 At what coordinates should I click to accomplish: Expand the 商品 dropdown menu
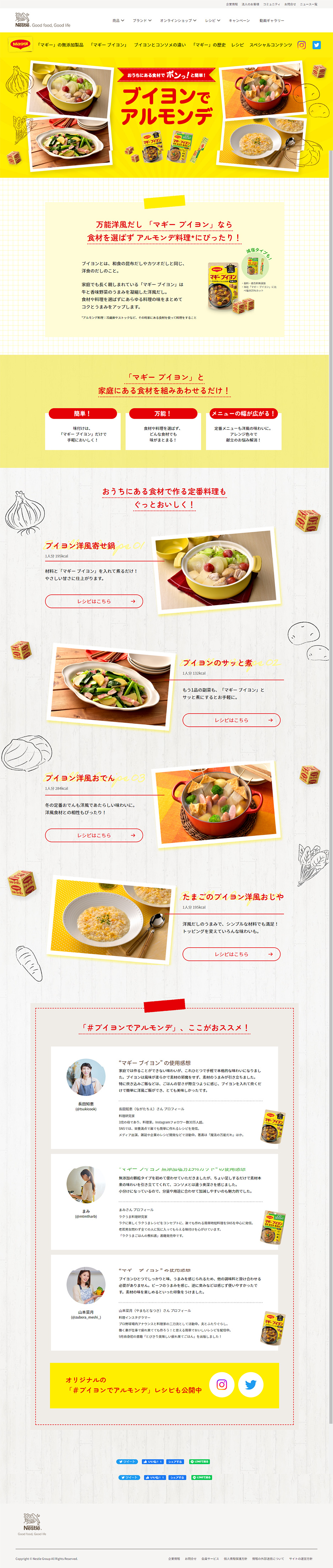[x=118, y=20]
